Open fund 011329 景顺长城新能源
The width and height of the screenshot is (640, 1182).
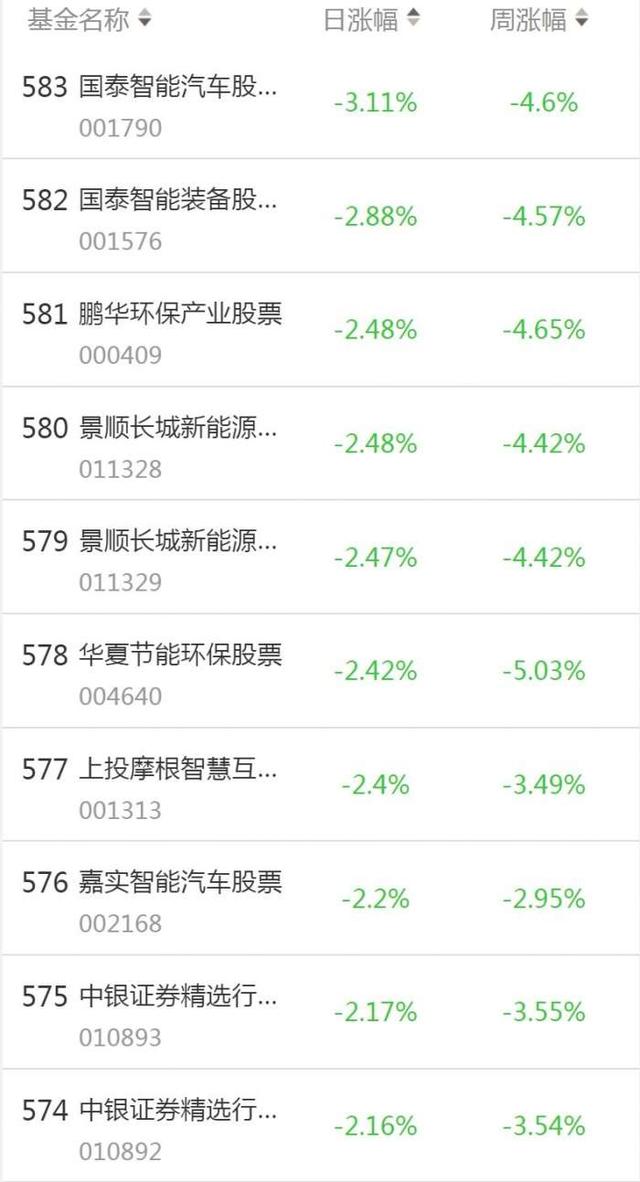(x=178, y=542)
